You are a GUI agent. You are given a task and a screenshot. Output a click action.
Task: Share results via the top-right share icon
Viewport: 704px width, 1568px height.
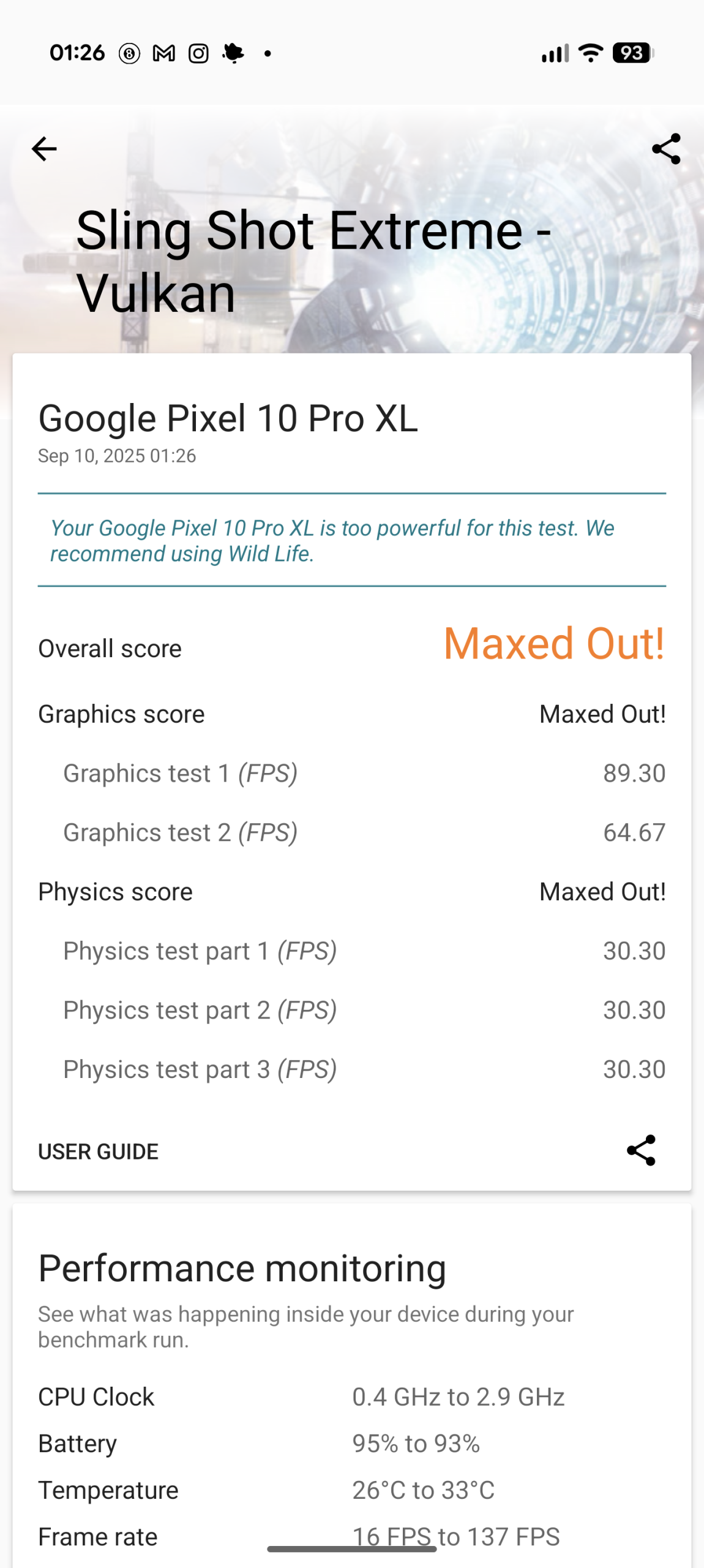point(666,149)
